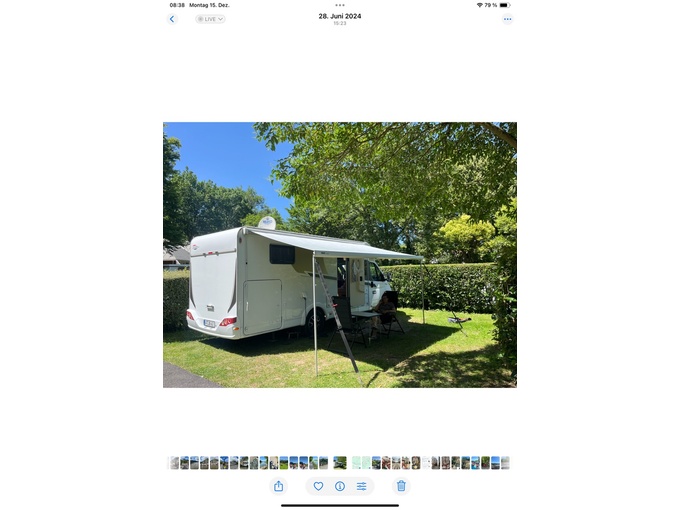
Task: Tap the camper photo to hide controls
Action: point(340,255)
